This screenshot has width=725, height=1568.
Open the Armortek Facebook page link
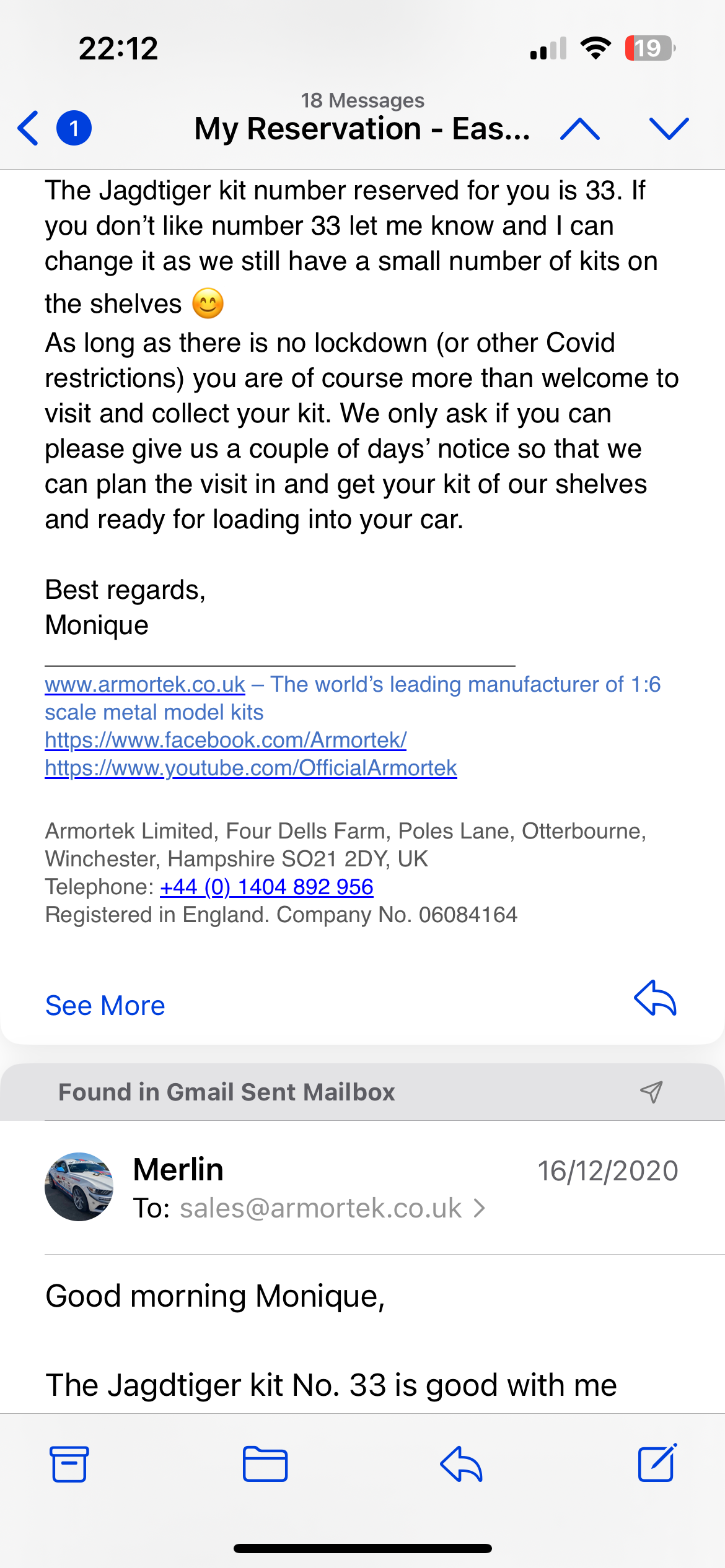coord(226,740)
